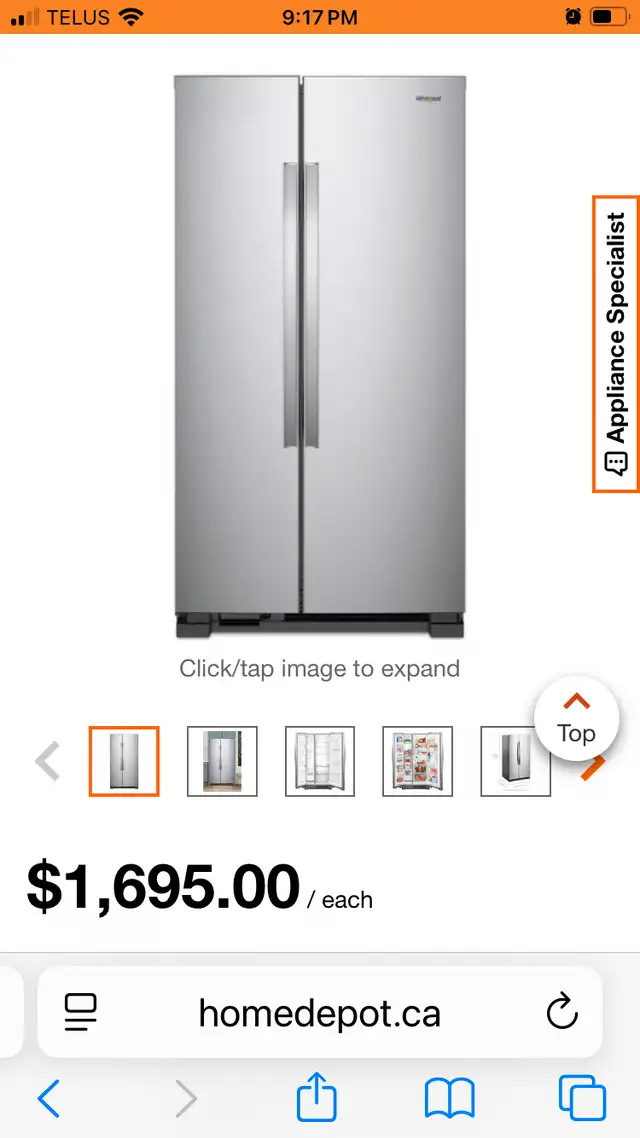Share this product page
640x1138 pixels.
[317, 1097]
